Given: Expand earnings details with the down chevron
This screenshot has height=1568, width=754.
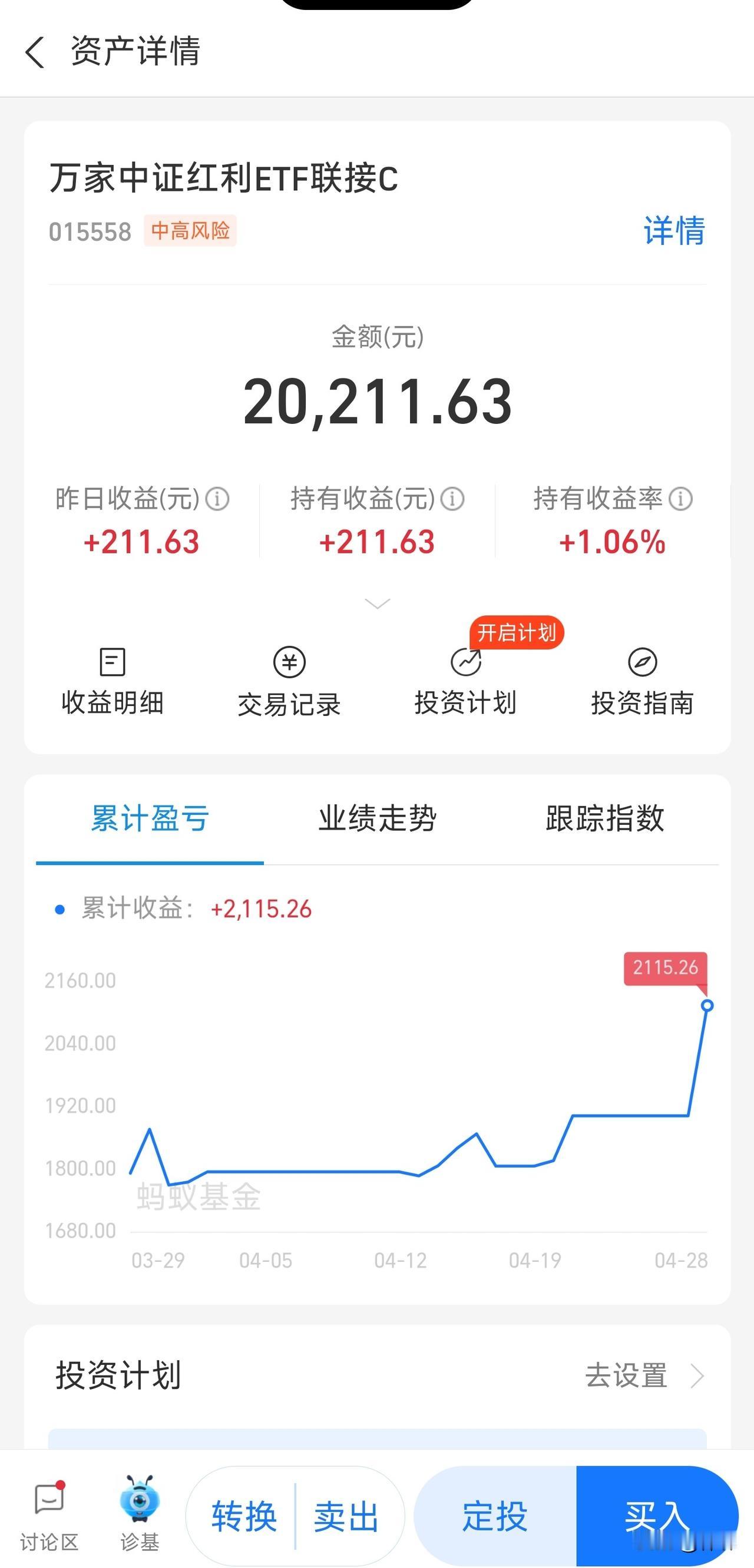Looking at the screenshot, I should pos(376,603).
